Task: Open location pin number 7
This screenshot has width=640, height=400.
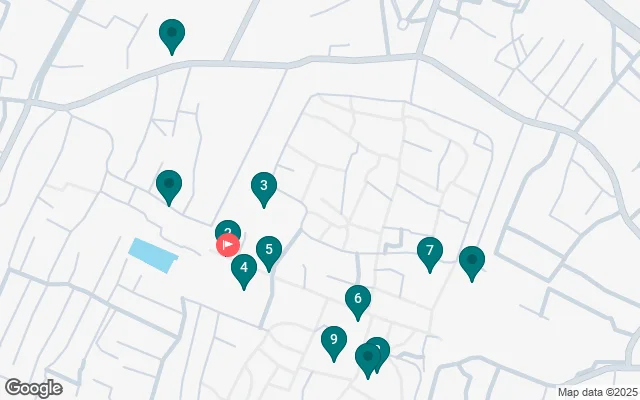Action: (430, 251)
